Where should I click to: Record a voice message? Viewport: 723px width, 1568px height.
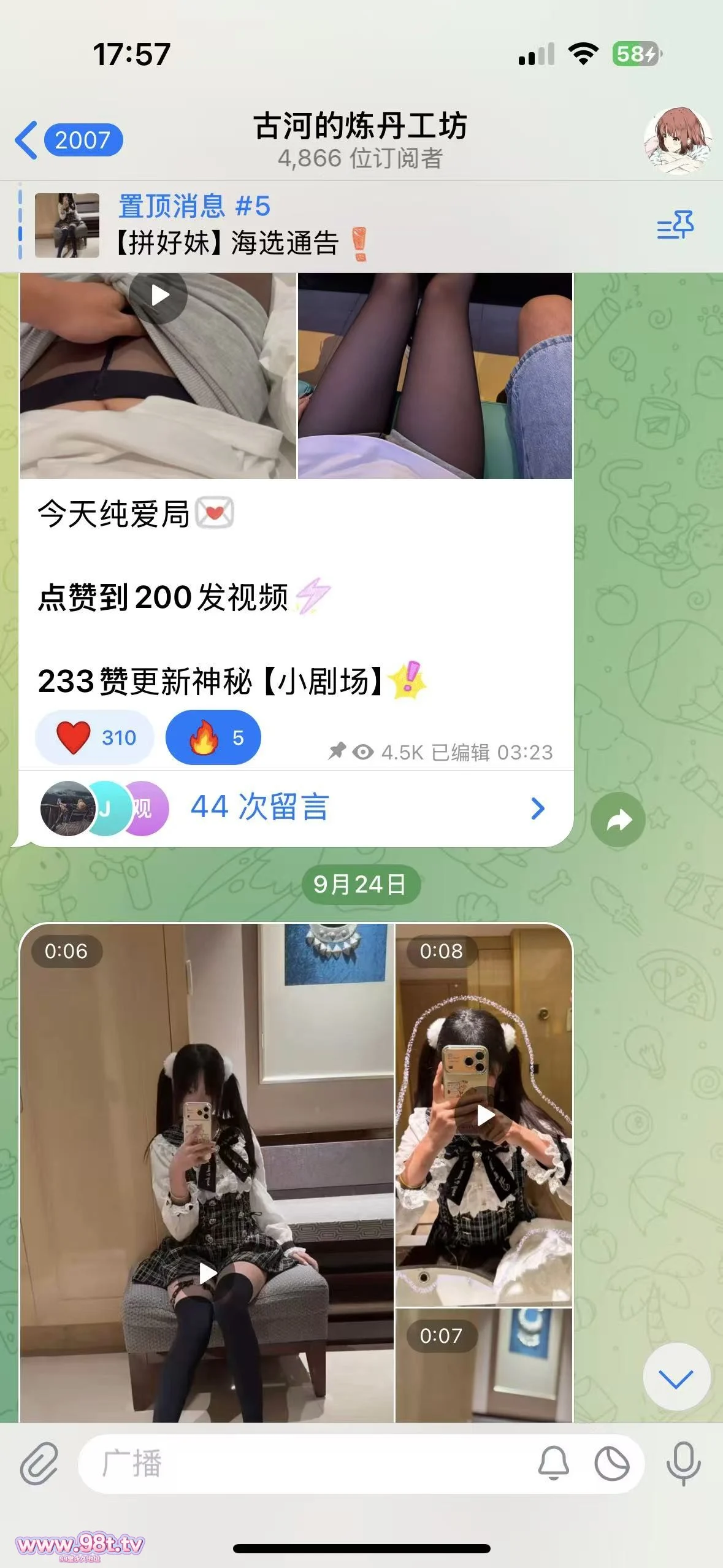coord(683,1463)
